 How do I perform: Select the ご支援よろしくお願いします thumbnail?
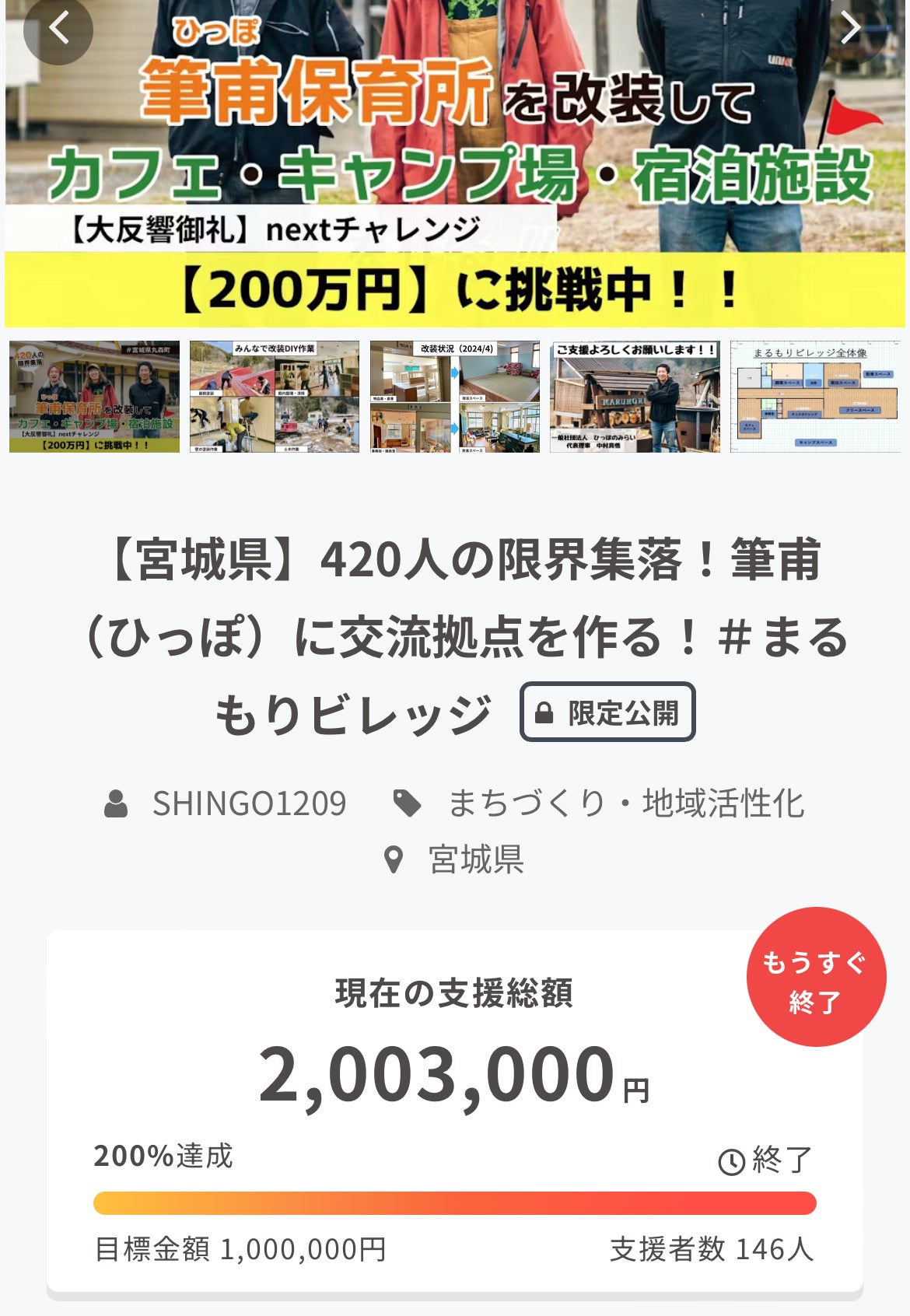(x=635, y=397)
